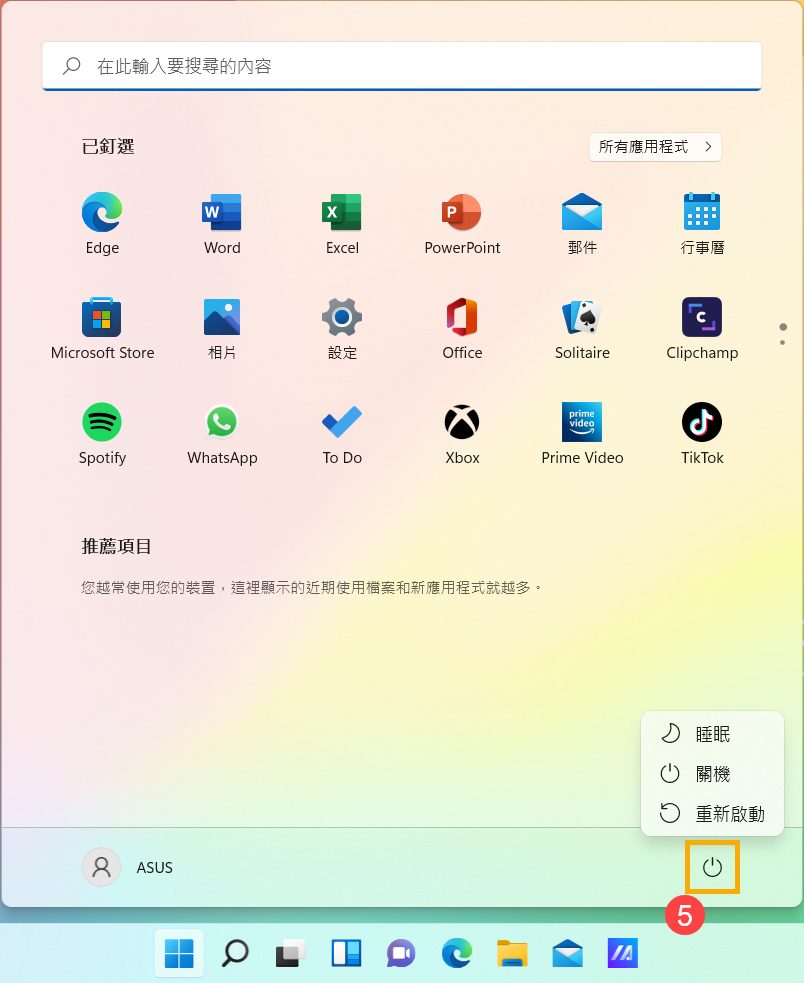Open WhatsApp
Image resolution: width=804 pixels, height=983 pixels.
222,423
